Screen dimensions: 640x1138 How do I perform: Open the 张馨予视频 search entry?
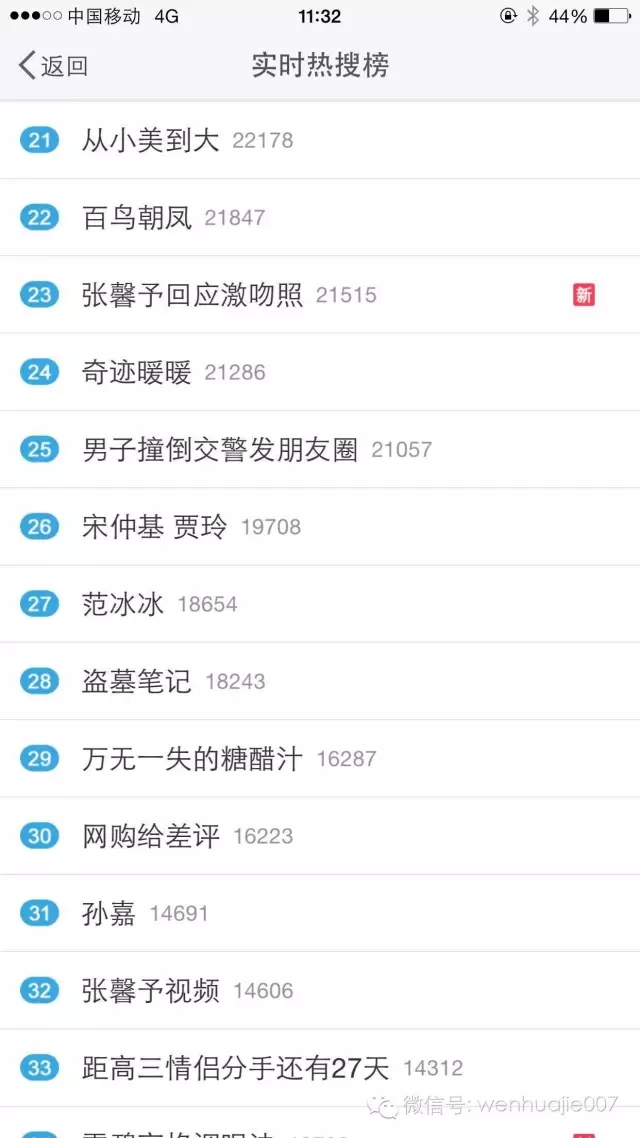tap(151, 991)
